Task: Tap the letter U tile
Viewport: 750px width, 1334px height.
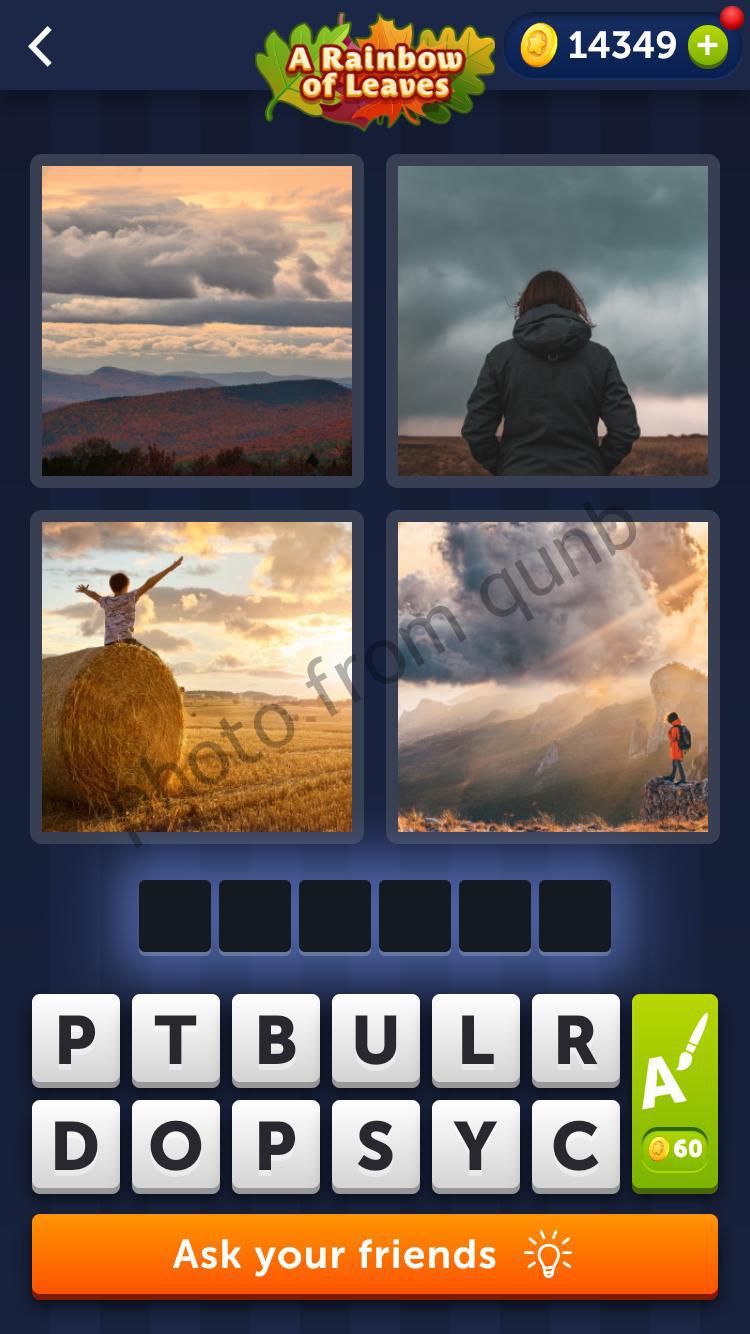Action: 376,1041
